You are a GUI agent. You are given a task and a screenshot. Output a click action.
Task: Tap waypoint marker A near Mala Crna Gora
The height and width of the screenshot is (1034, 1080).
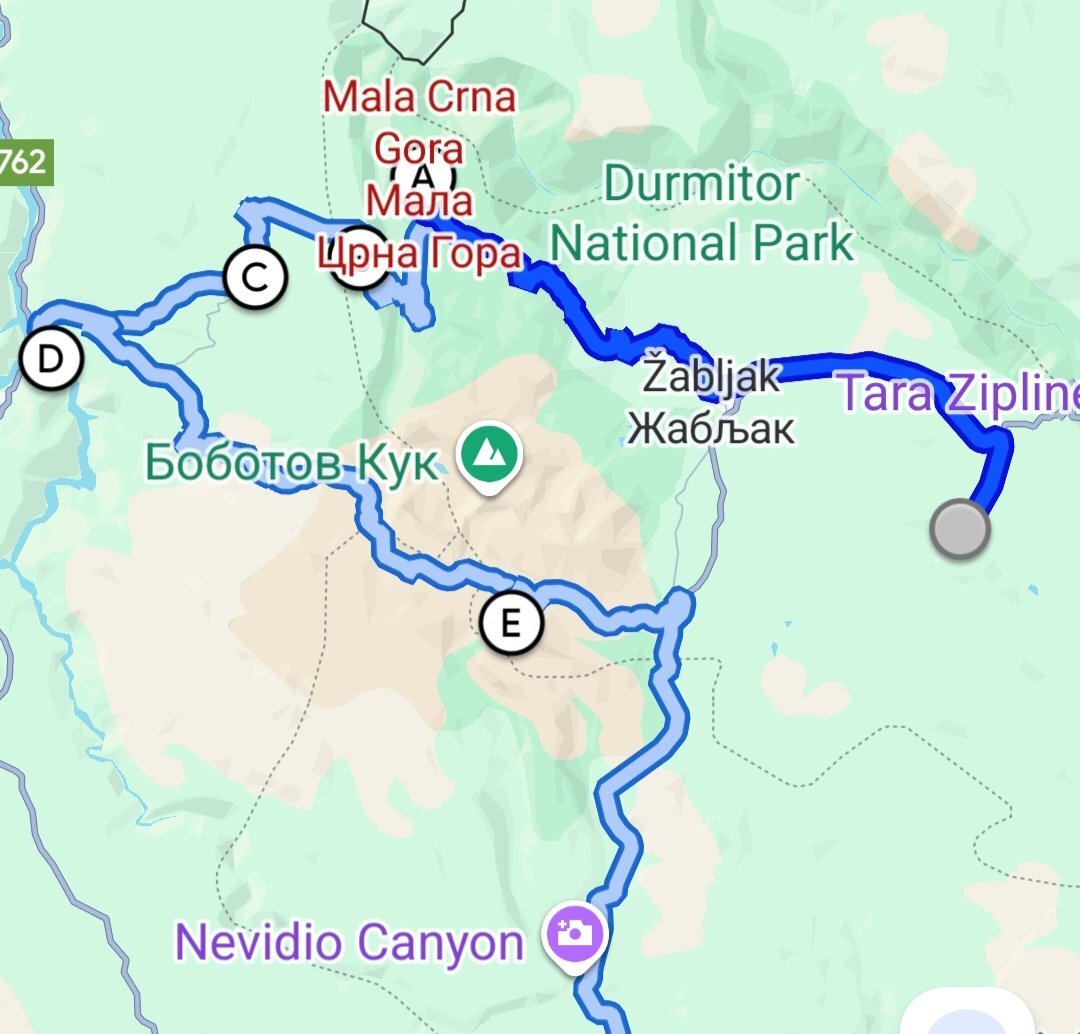tap(423, 178)
